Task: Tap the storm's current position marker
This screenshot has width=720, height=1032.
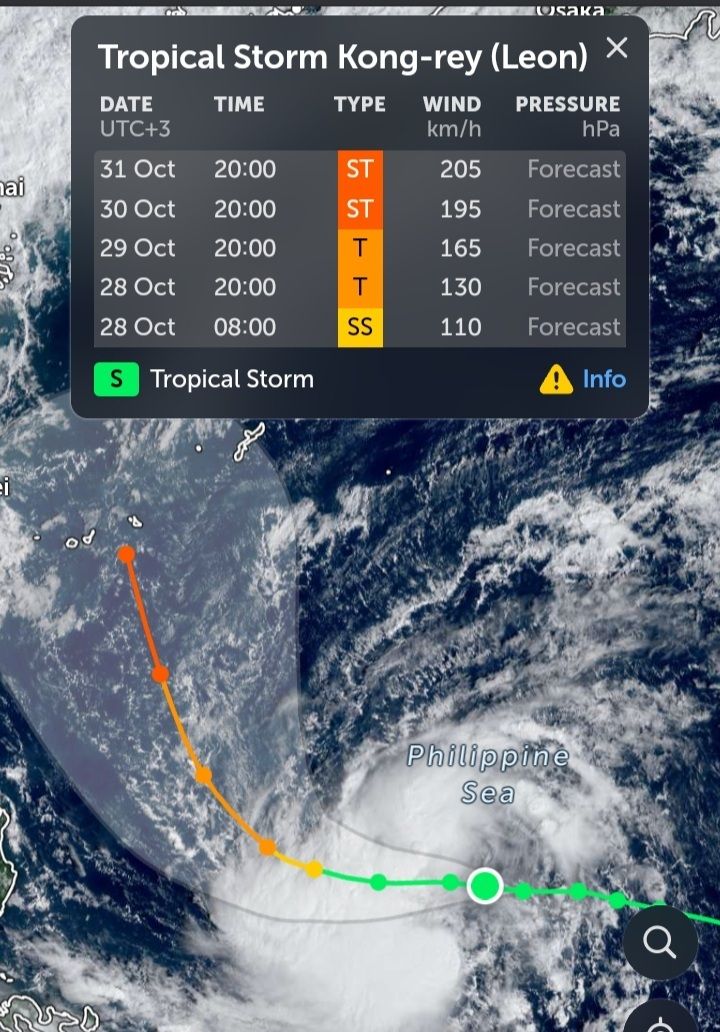Action: (485, 885)
